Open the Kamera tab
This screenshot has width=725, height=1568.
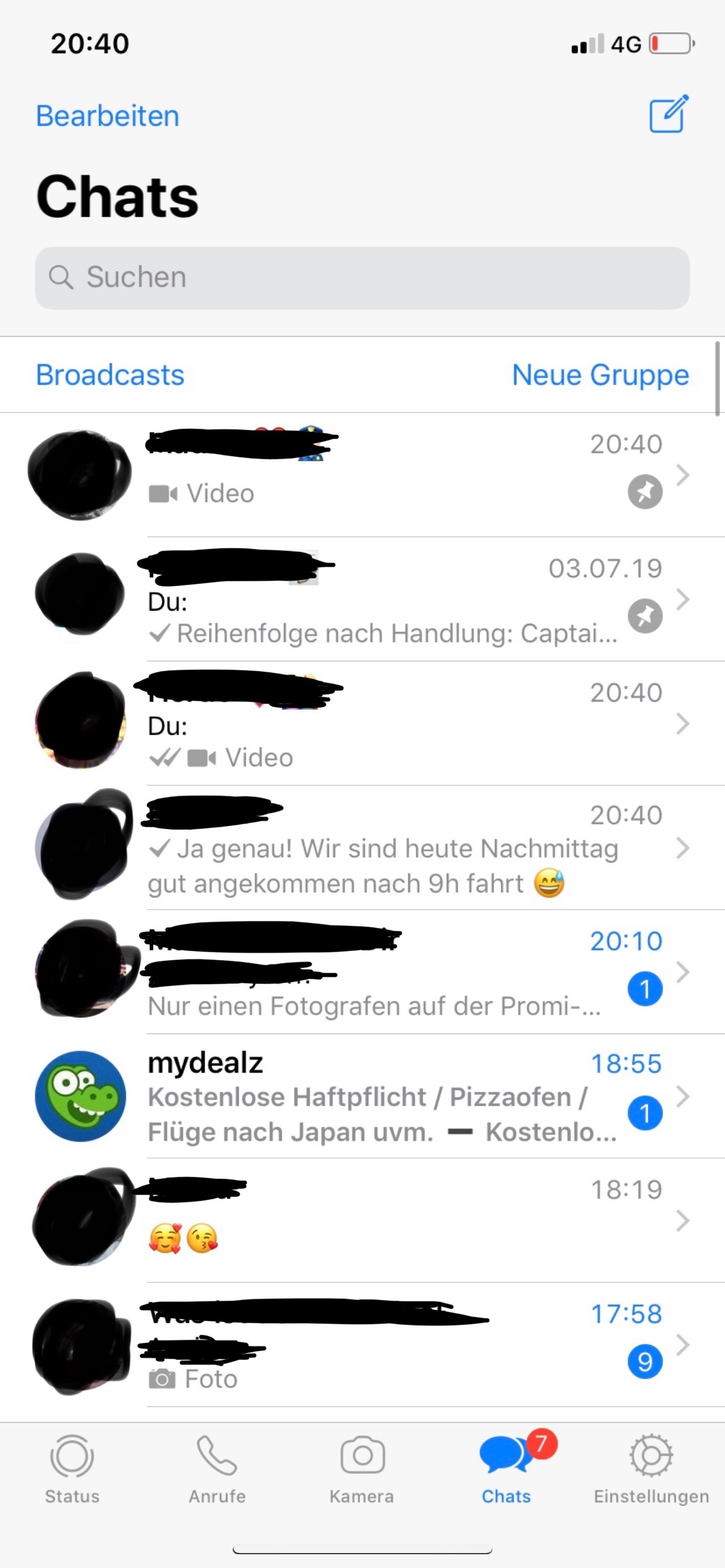coord(362,1469)
